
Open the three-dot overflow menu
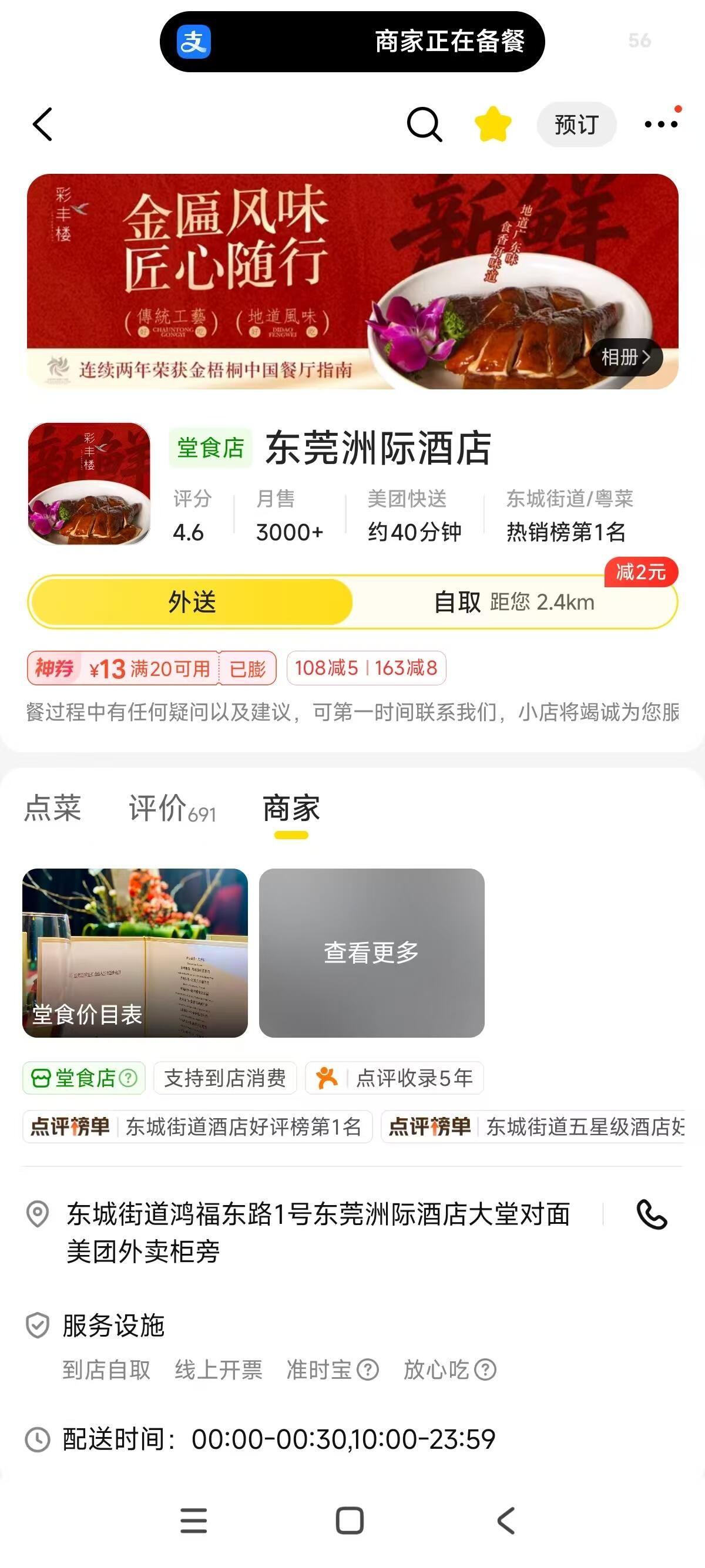pyautogui.click(x=661, y=124)
